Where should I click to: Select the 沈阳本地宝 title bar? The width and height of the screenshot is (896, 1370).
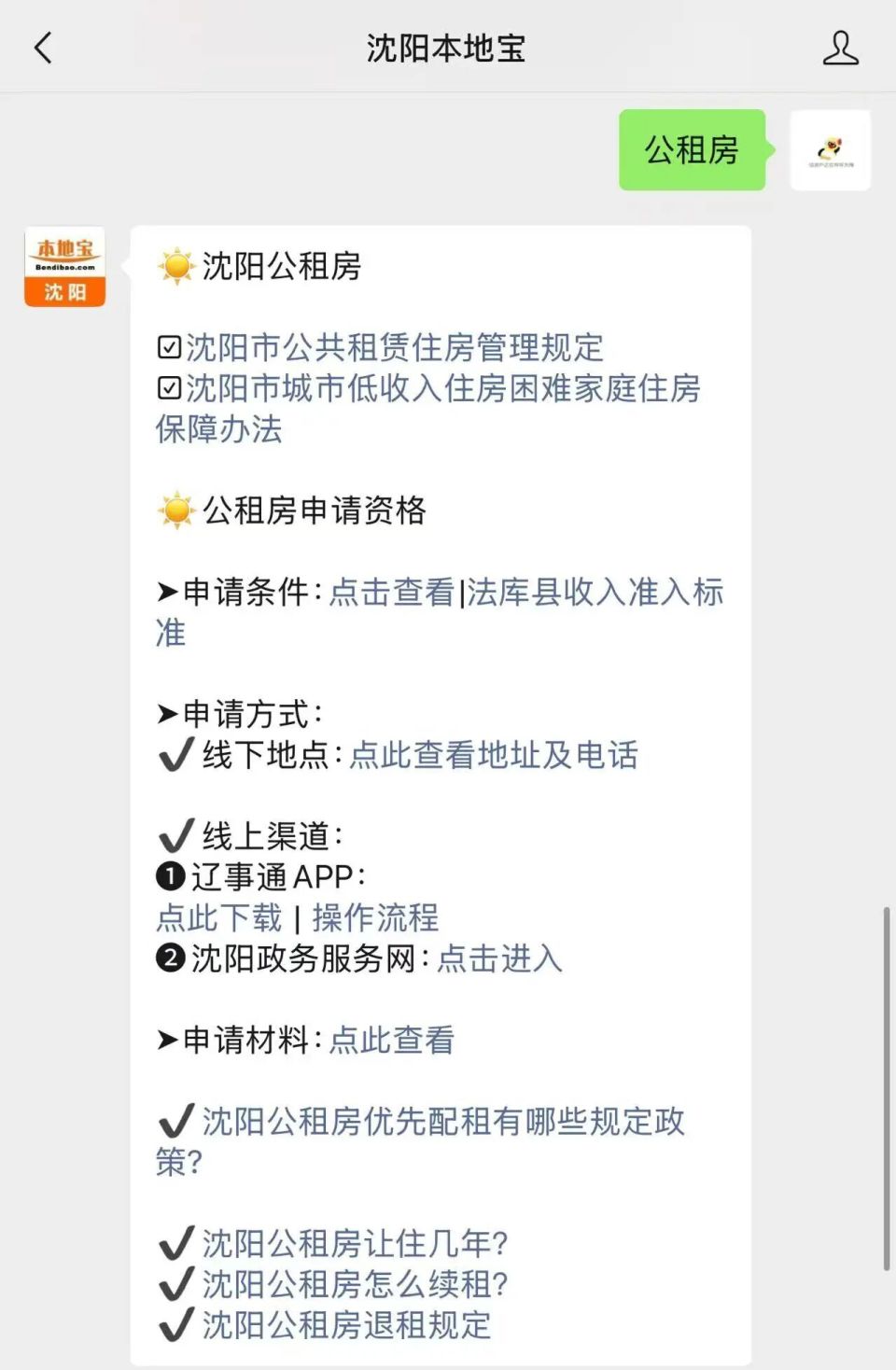click(x=447, y=48)
